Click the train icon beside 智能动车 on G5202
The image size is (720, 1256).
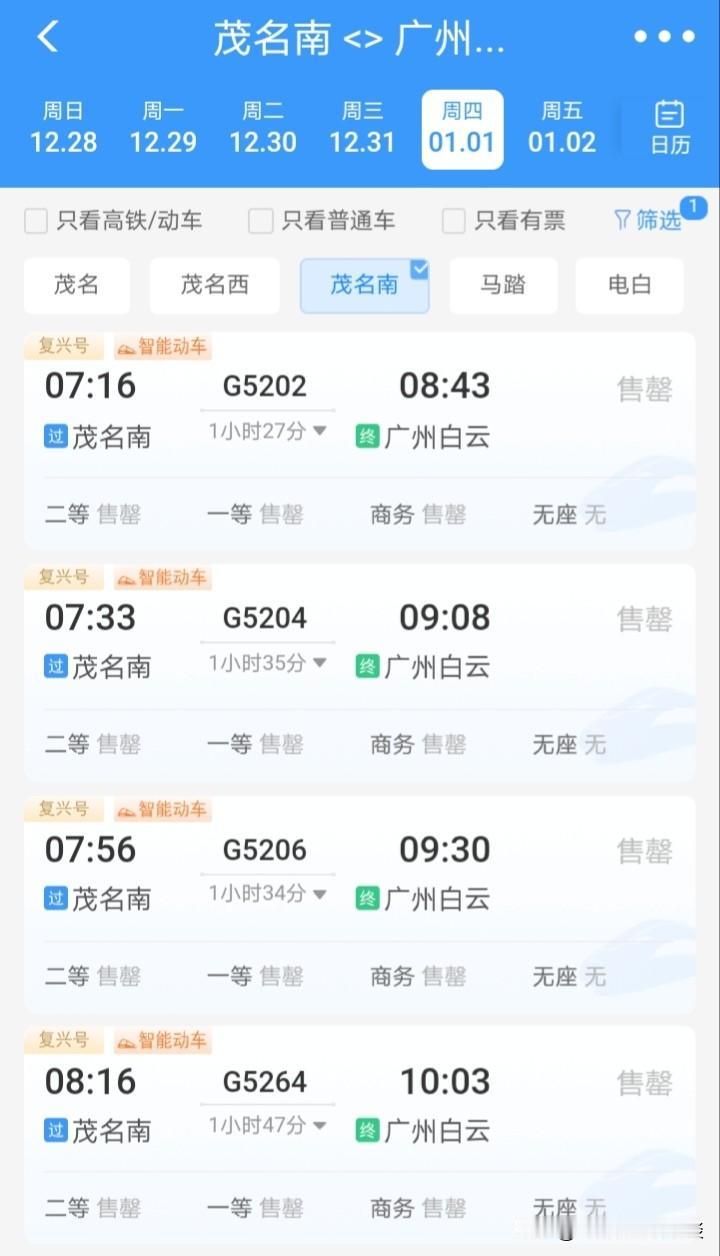point(127,348)
